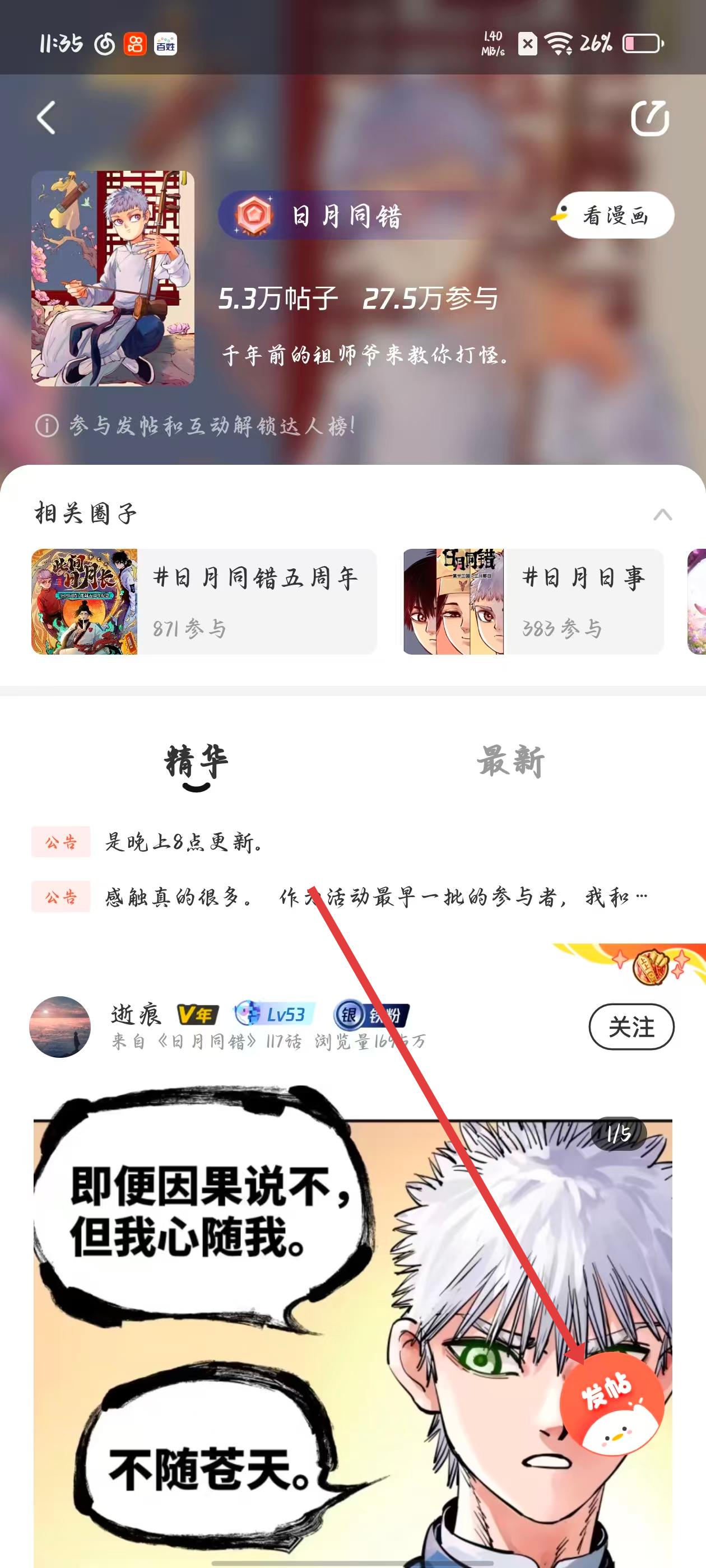The image size is (706, 1568).
Task: View 逝痕's profile avatar
Action: click(x=60, y=1027)
